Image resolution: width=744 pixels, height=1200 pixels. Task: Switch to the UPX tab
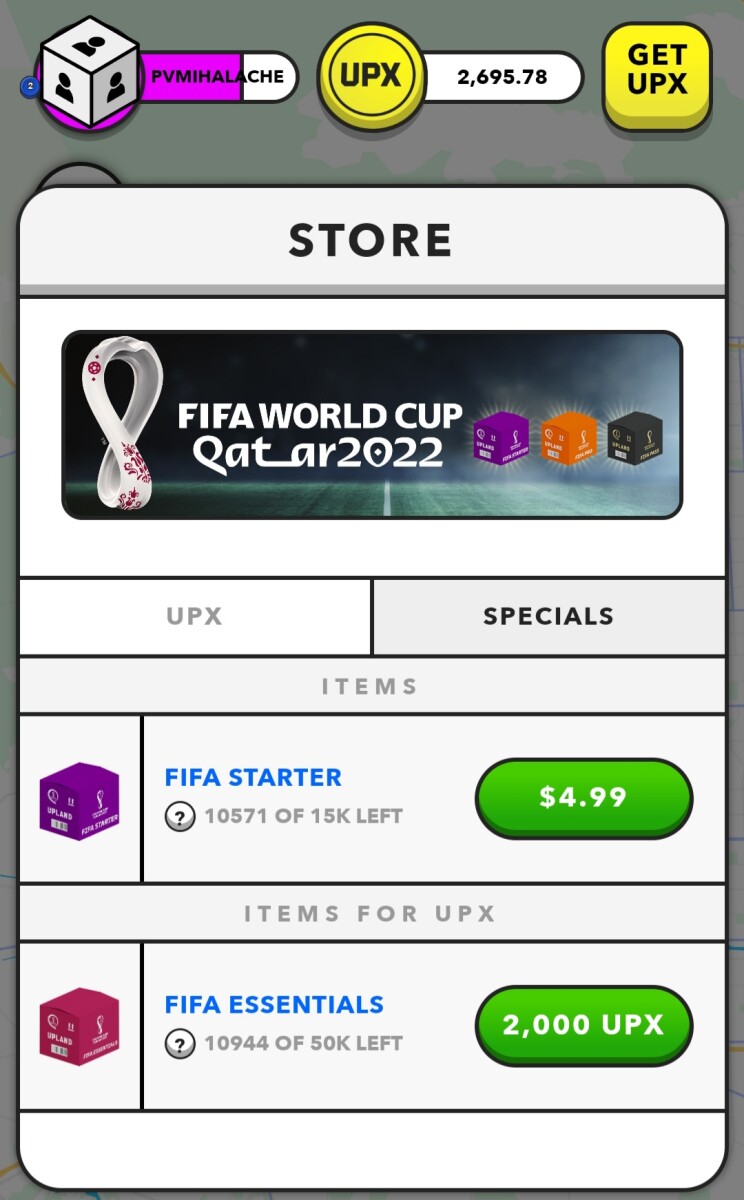coord(195,616)
